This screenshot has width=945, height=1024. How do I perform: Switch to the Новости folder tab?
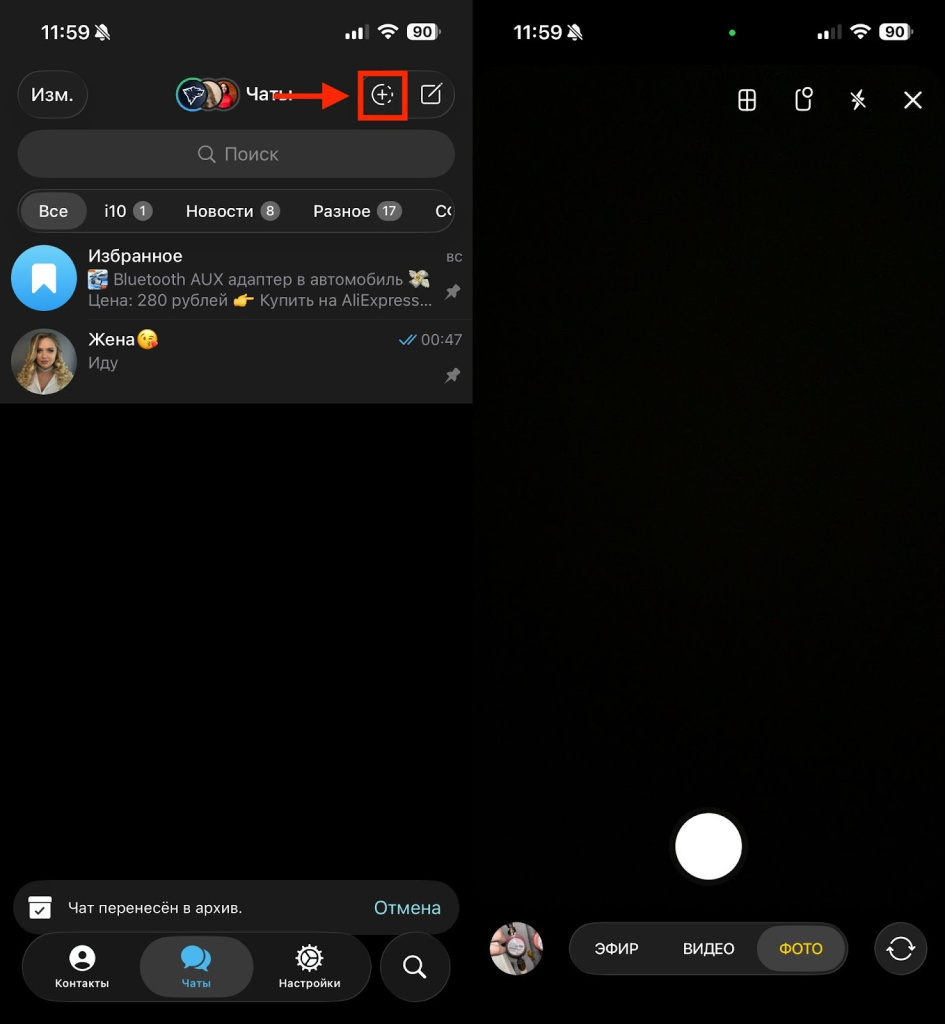pos(231,211)
